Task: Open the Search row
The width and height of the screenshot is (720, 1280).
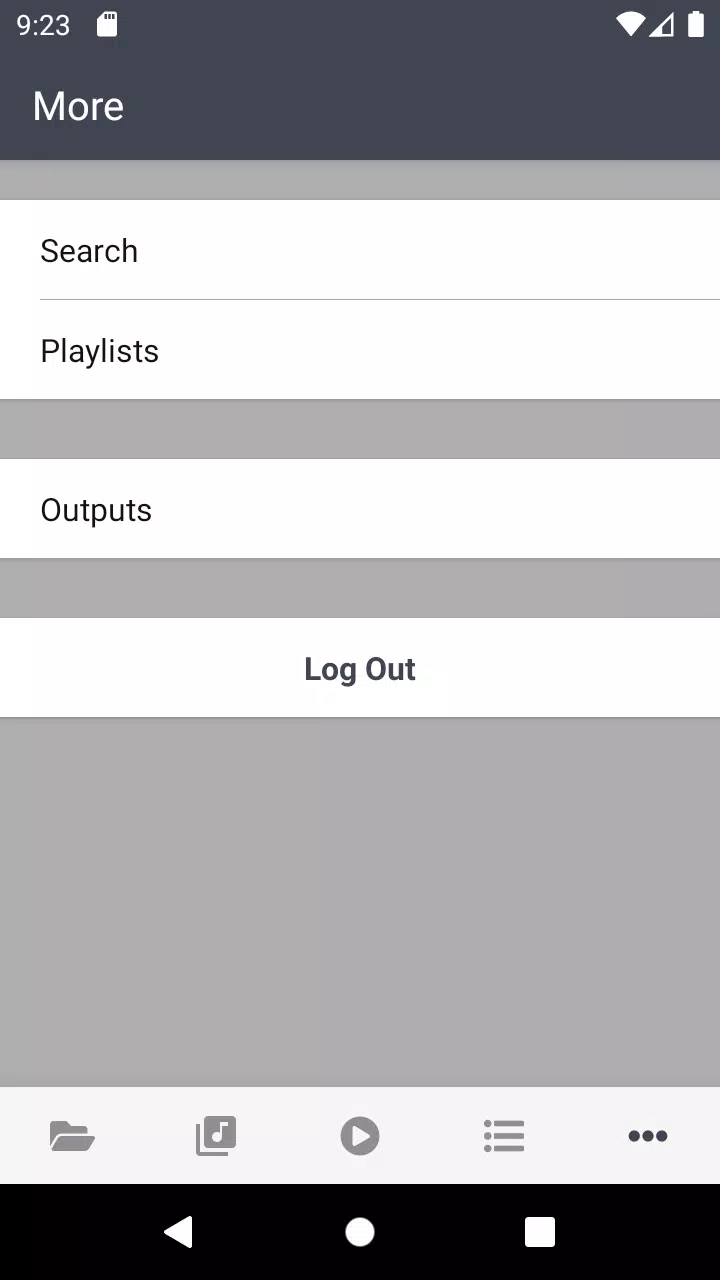Action: pos(360,250)
